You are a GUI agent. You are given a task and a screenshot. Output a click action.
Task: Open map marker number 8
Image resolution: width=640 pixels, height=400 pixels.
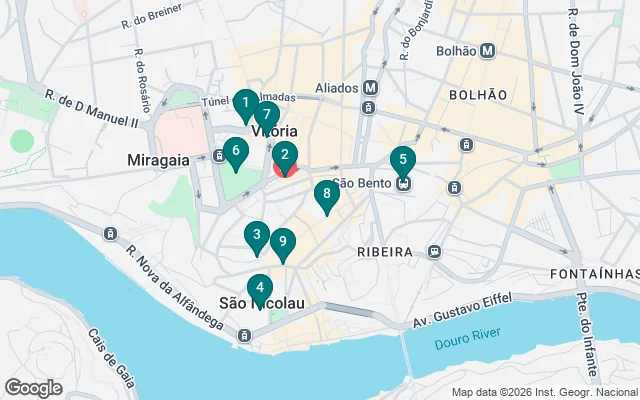pos(326,195)
